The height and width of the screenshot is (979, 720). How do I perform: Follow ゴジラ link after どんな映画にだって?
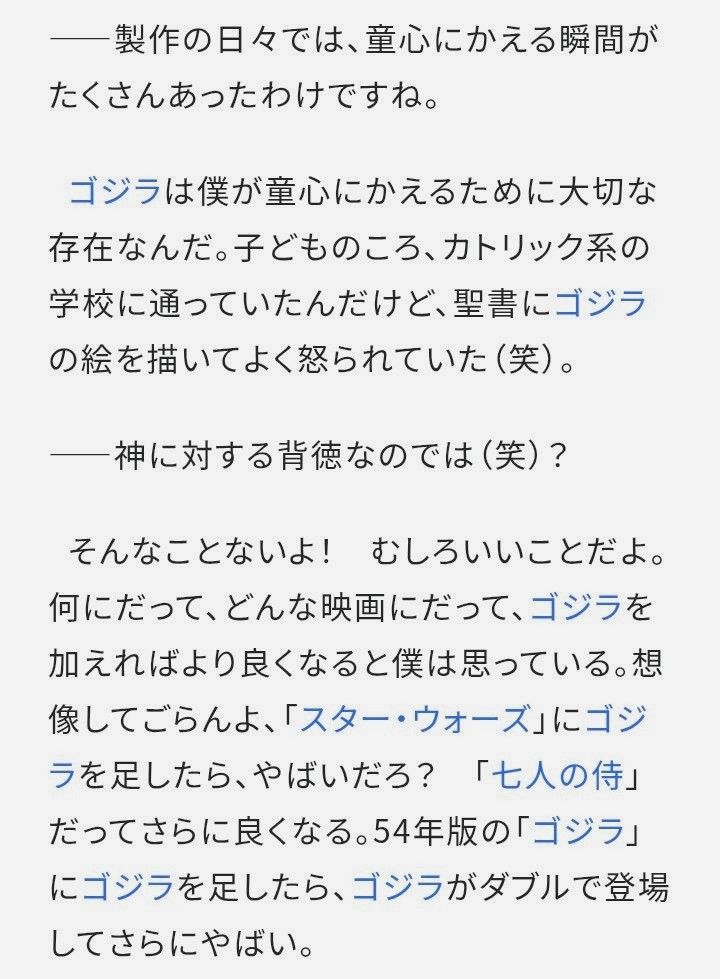point(578,607)
